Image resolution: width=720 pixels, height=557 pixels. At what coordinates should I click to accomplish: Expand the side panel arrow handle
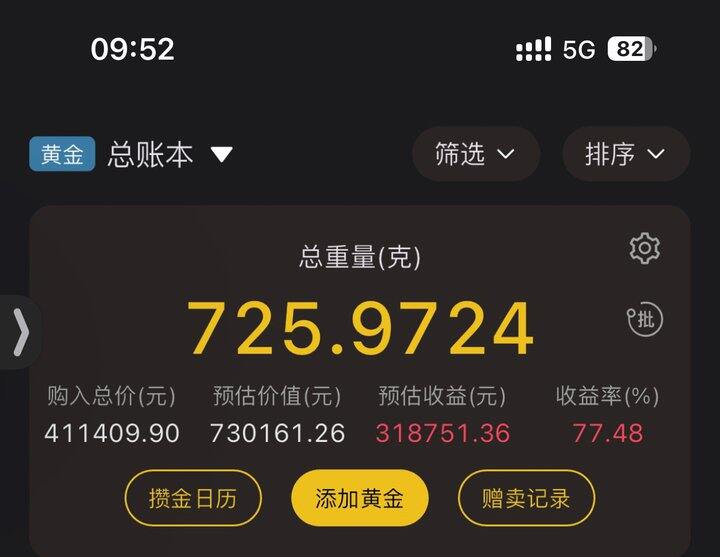point(20,333)
